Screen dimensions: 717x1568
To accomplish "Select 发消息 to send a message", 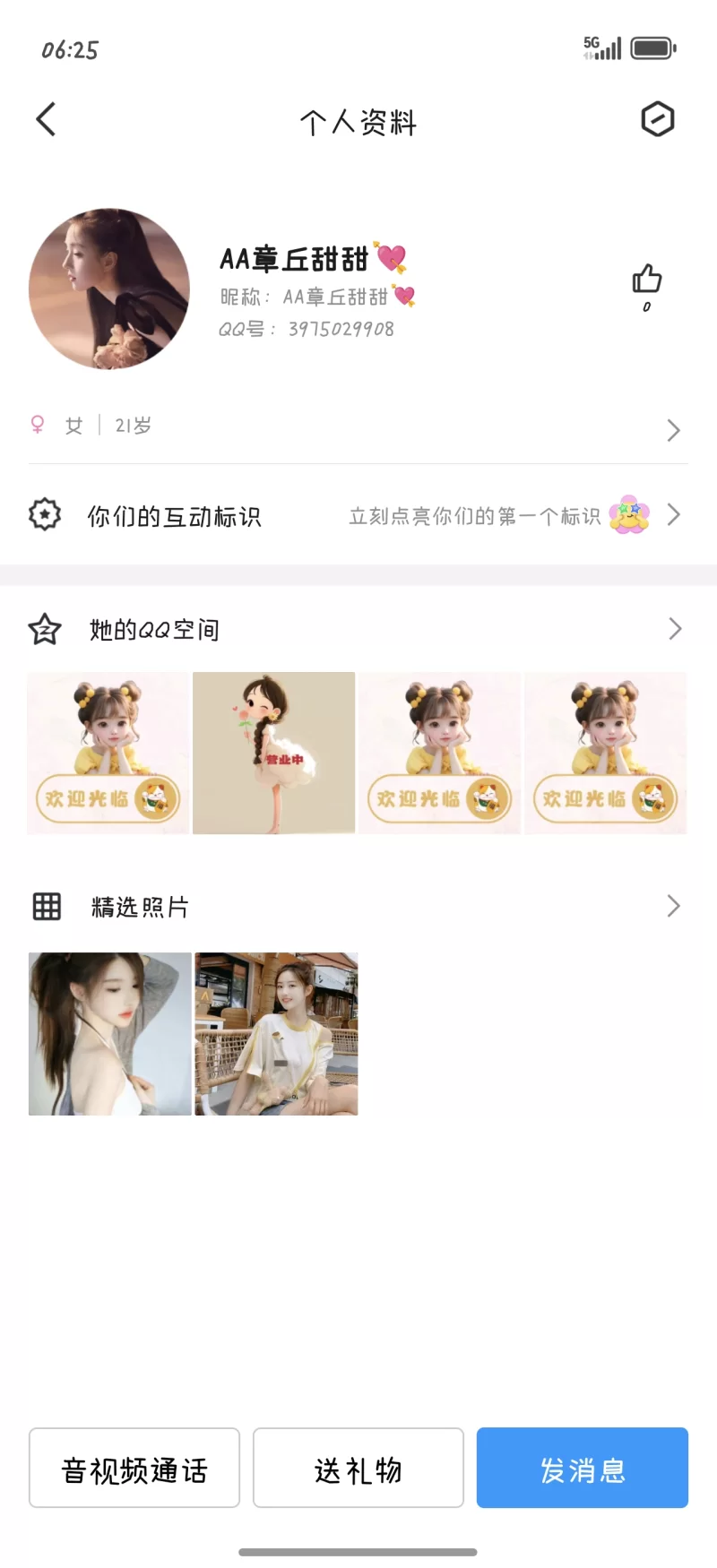I will pos(583,1468).
